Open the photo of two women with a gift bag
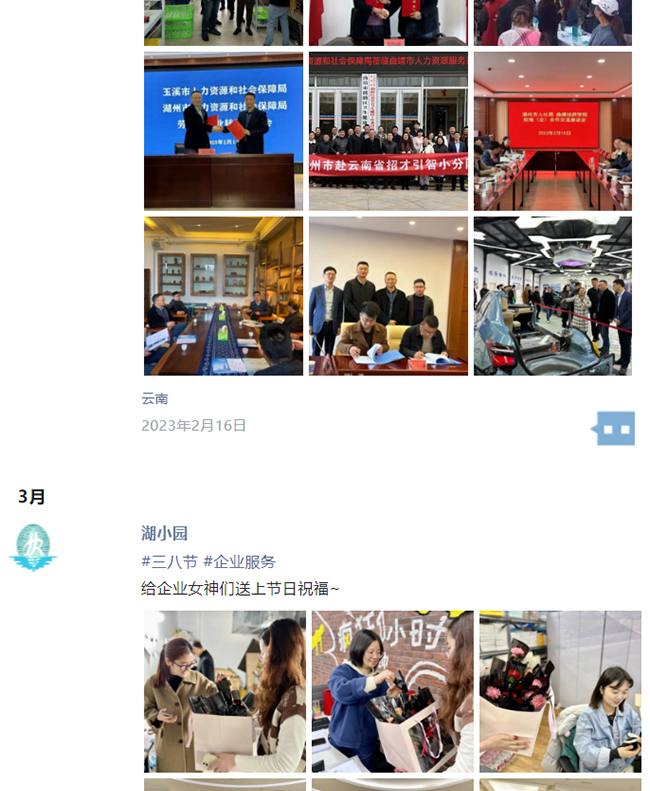The image size is (650, 791). click(225, 691)
